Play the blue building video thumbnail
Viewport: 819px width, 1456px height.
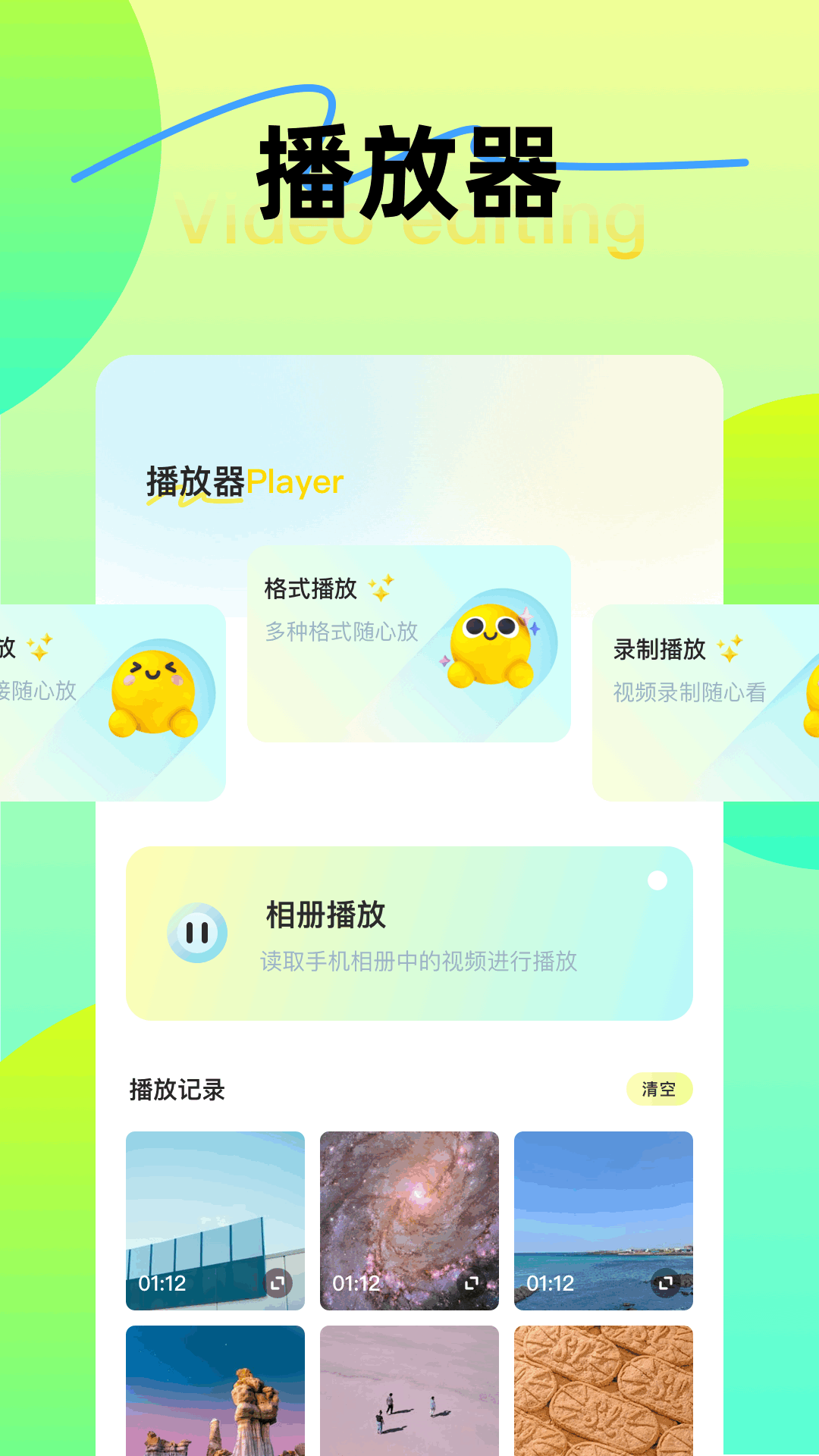[x=216, y=1213]
